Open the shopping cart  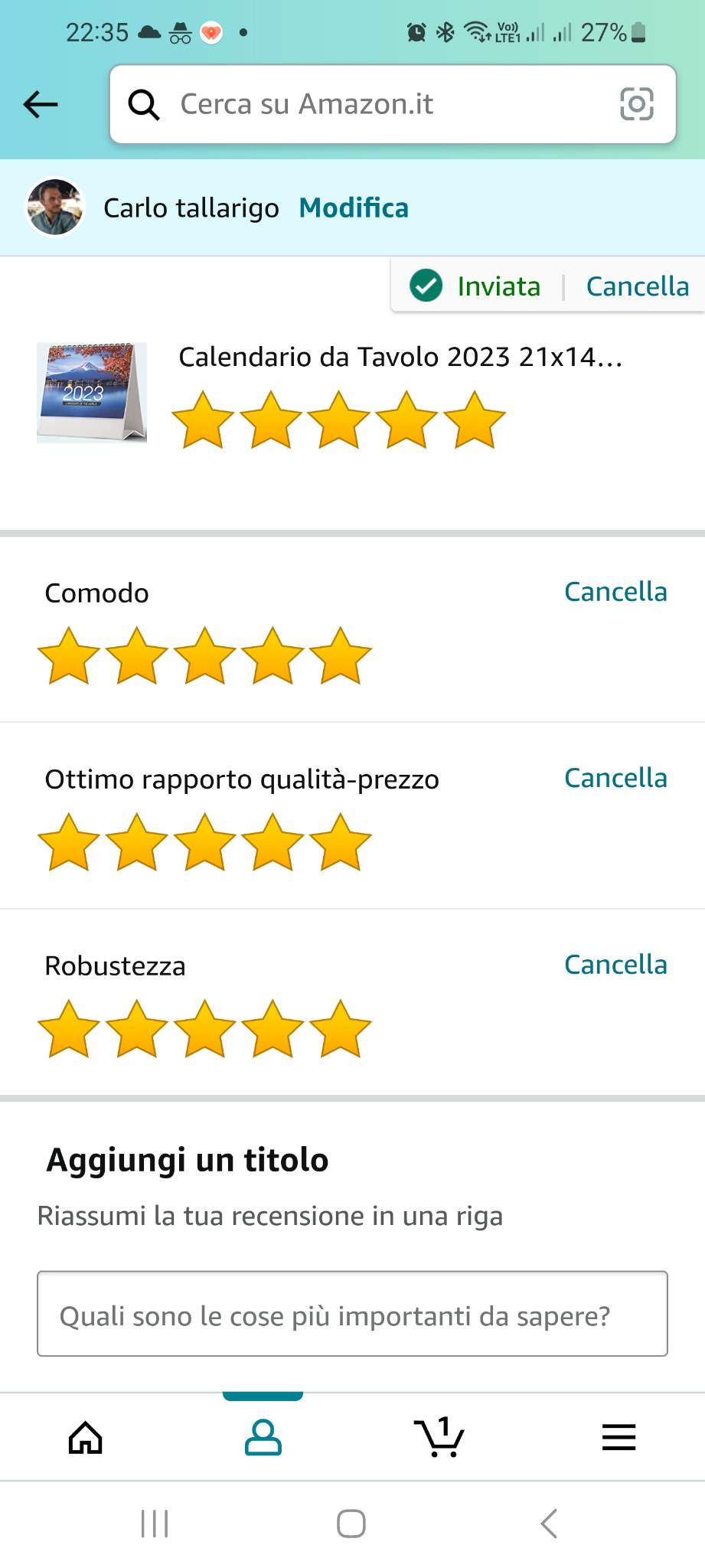pos(439,1437)
